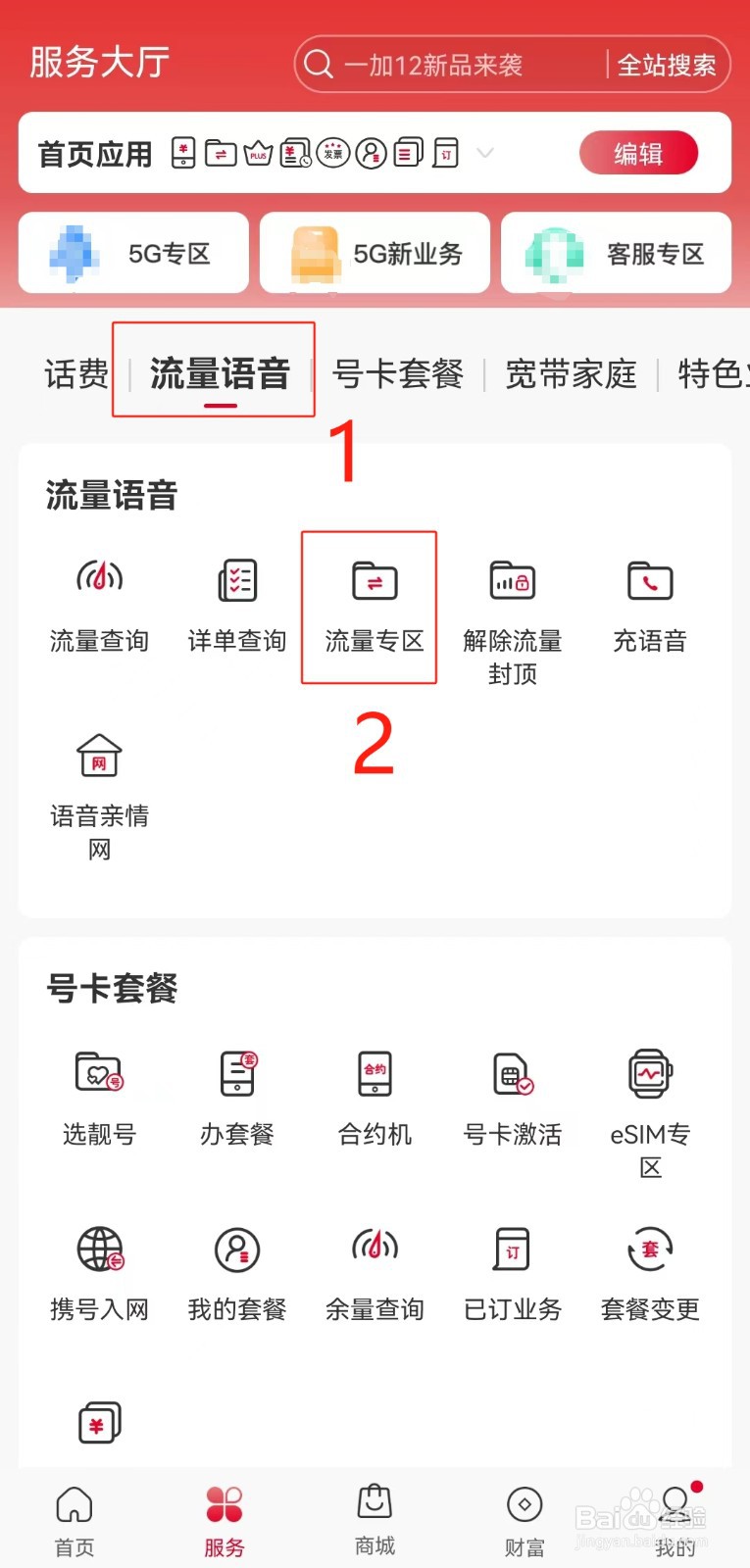Viewport: 750px width, 1568px height.
Task: Select the 号卡激活 SIM activation icon
Action: point(511,1098)
